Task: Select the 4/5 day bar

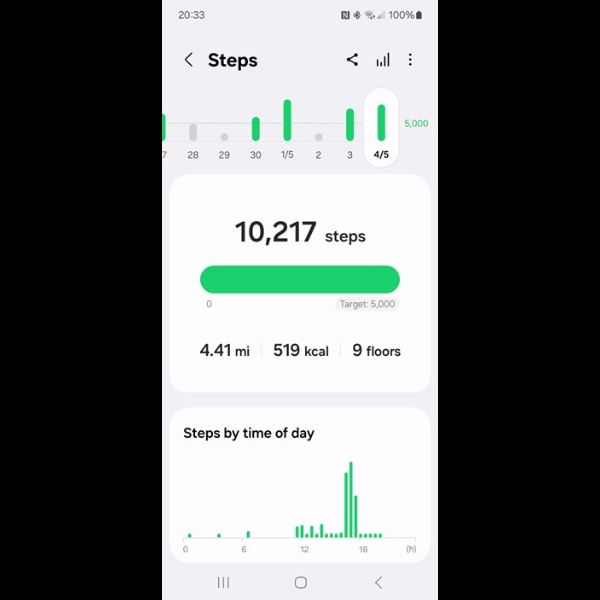Action: click(381, 127)
